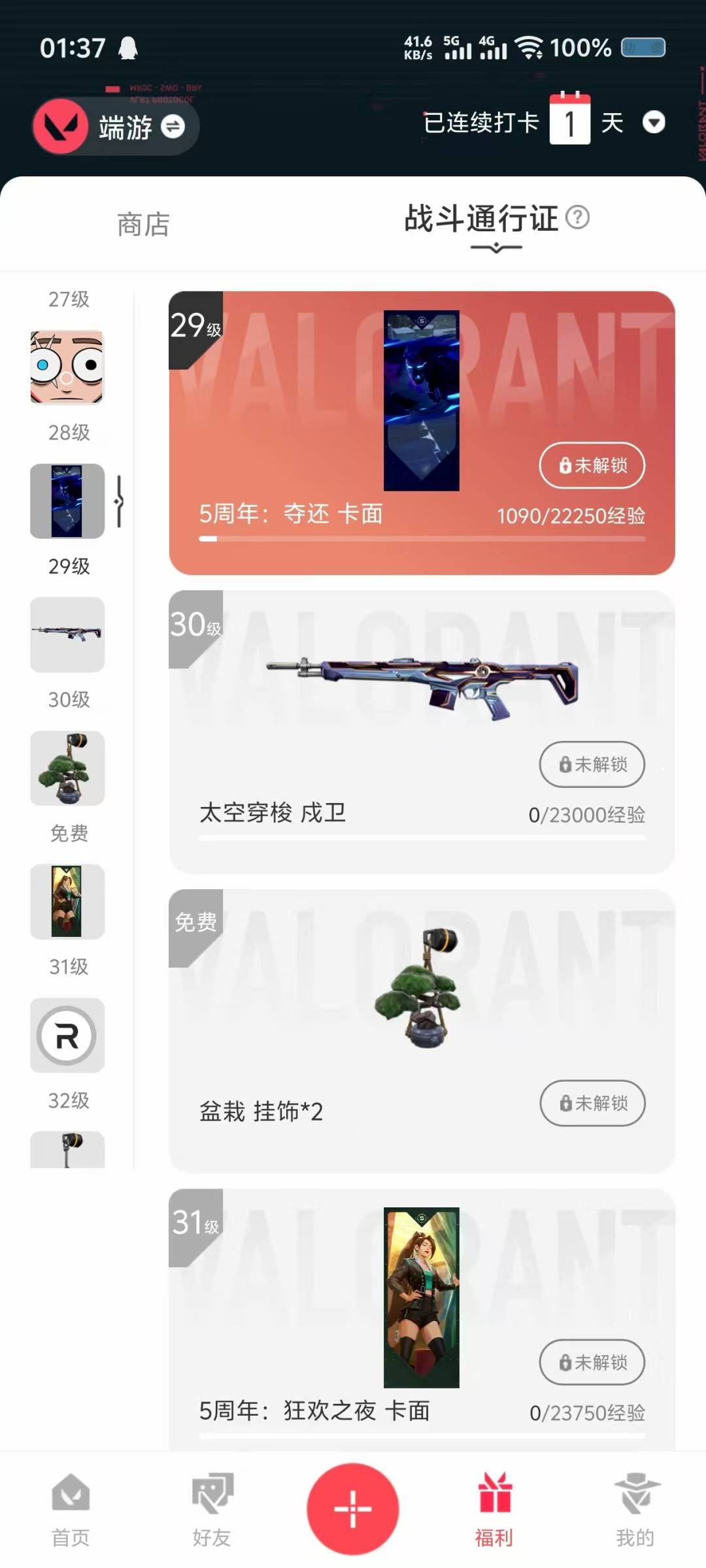The width and height of the screenshot is (706, 1568).
Task: Open the 我的 tab
Action: click(635, 1510)
